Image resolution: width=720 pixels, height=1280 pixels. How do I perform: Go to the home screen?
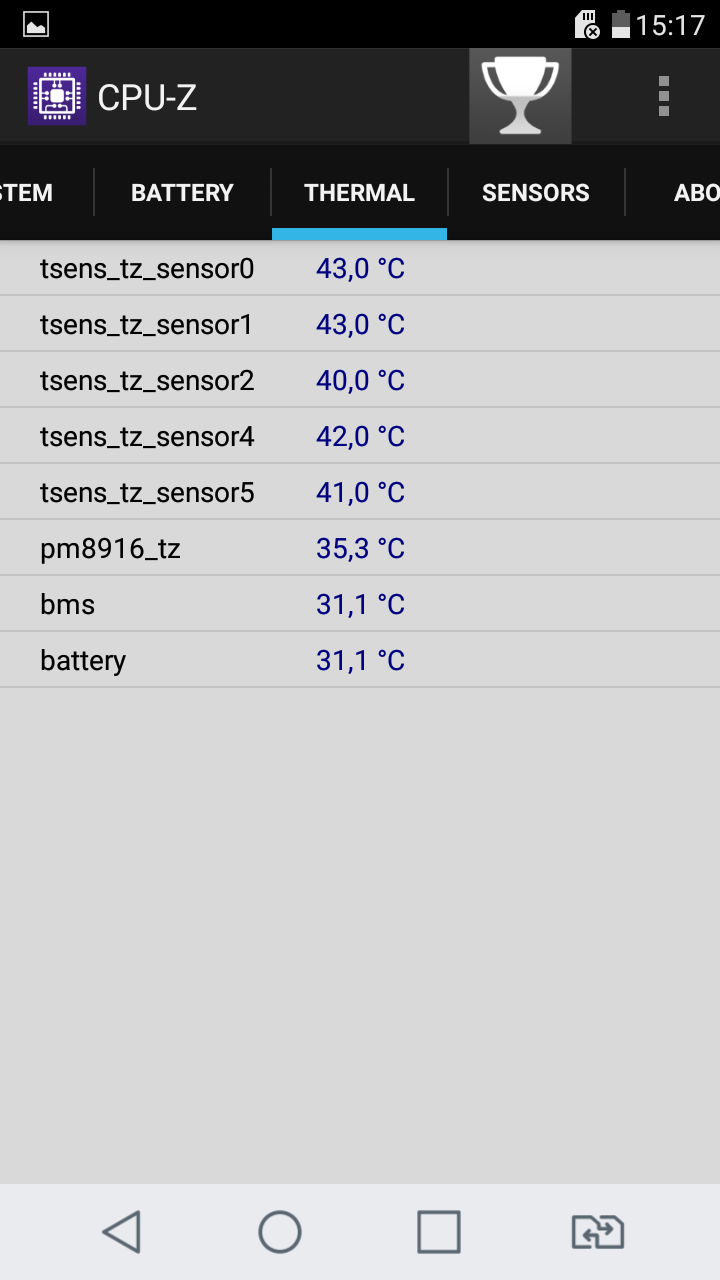pos(280,1232)
